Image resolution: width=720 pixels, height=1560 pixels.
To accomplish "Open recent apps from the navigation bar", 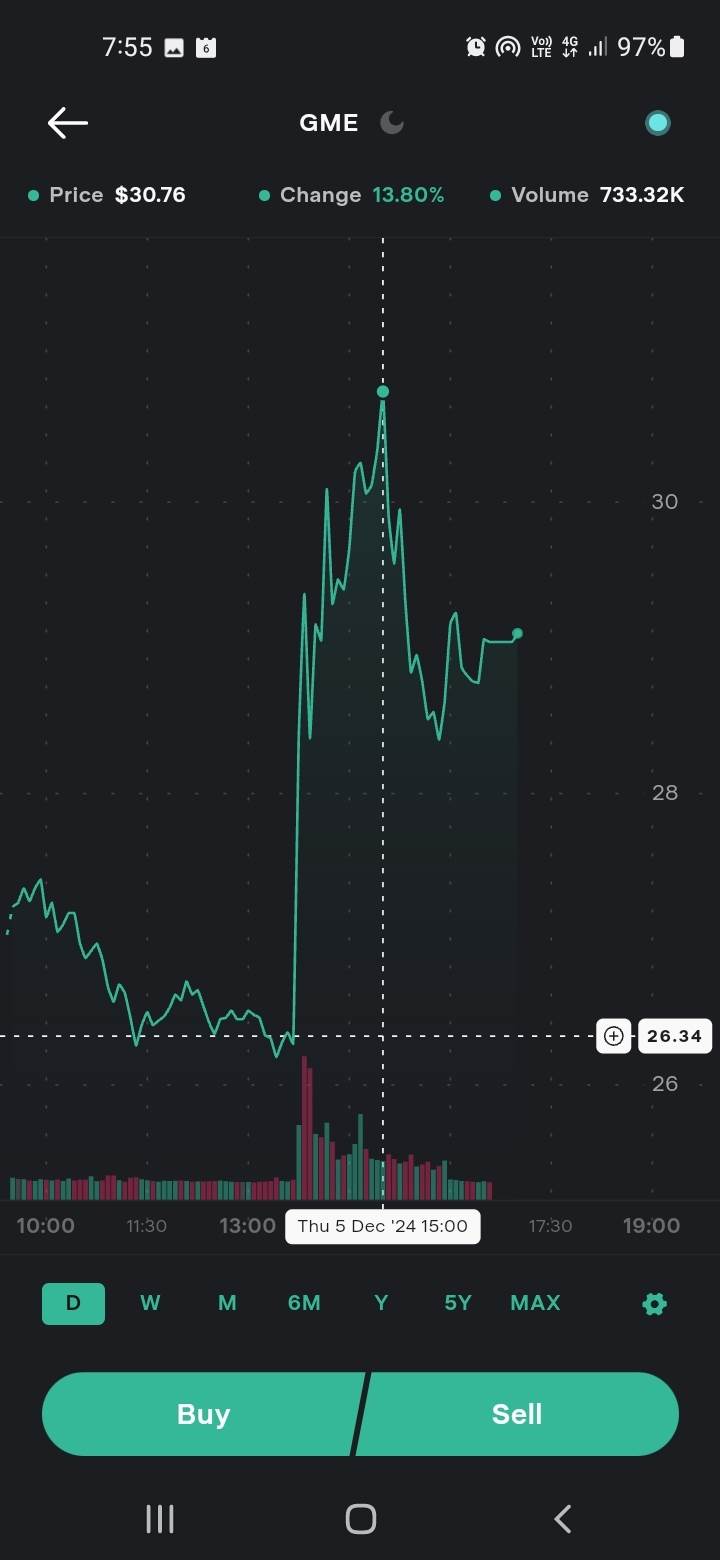I will 160,1519.
